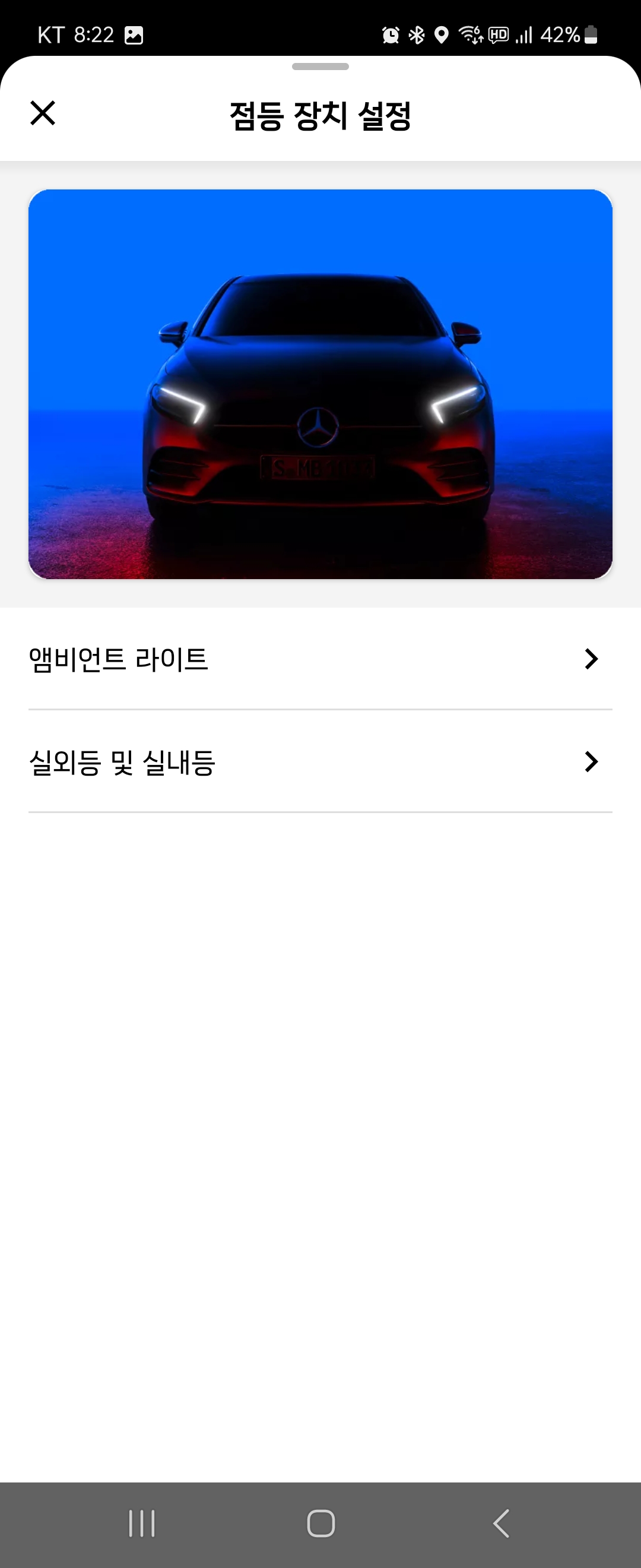Tap the Bluetooth status icon
641x1568 pixels.
tap(417, 35)
